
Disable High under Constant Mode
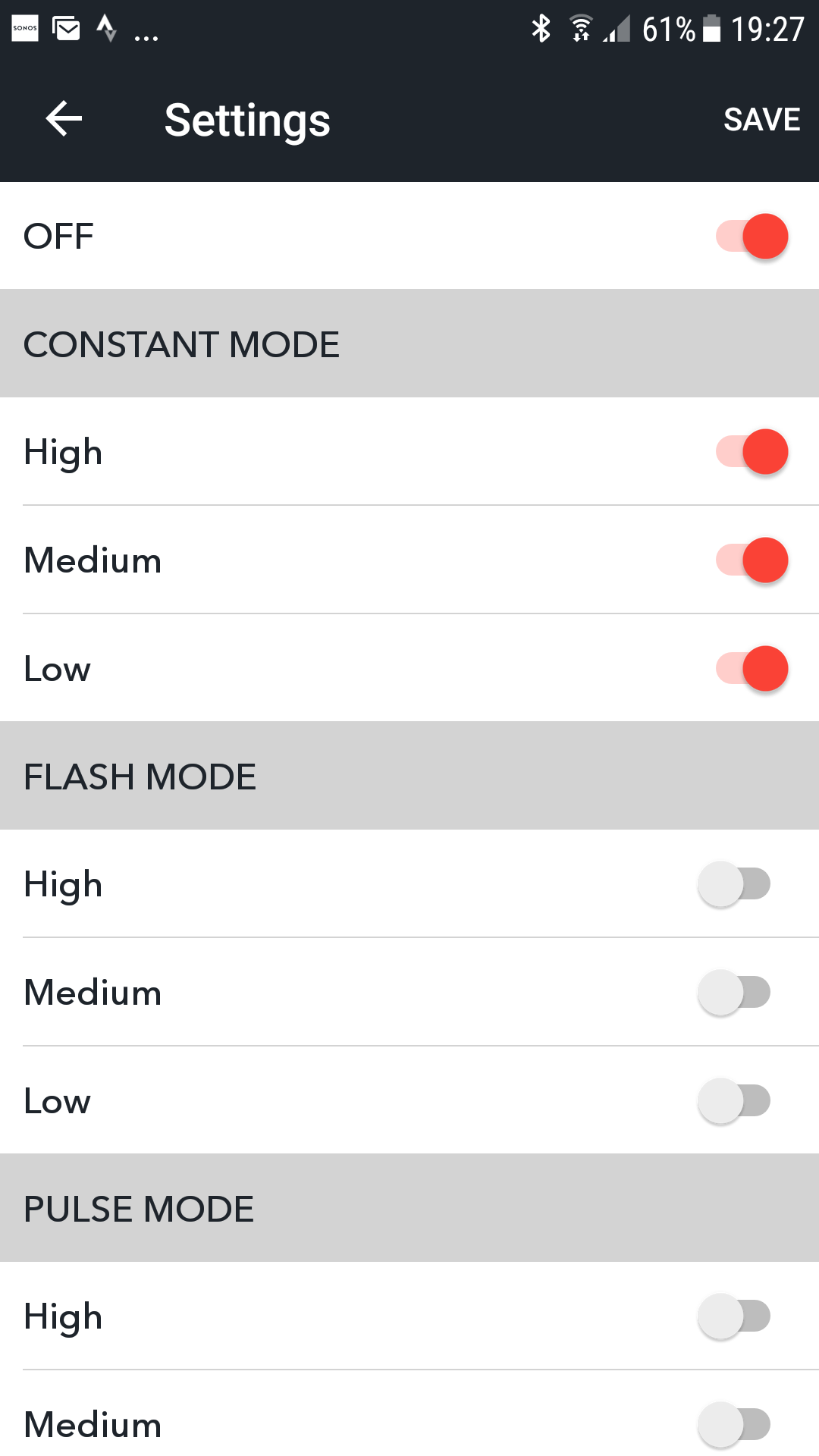click(752, 452)
